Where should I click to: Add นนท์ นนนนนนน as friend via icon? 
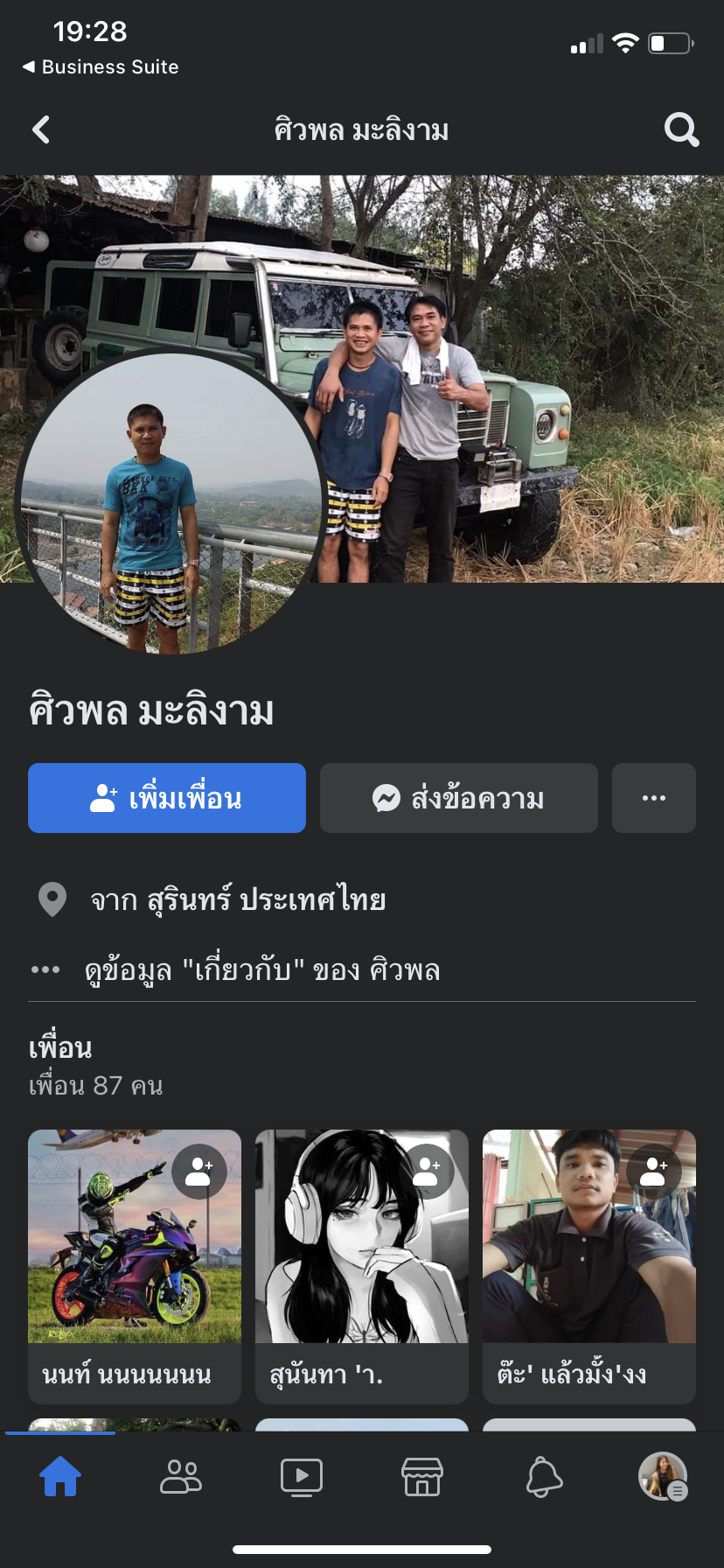199,1171
